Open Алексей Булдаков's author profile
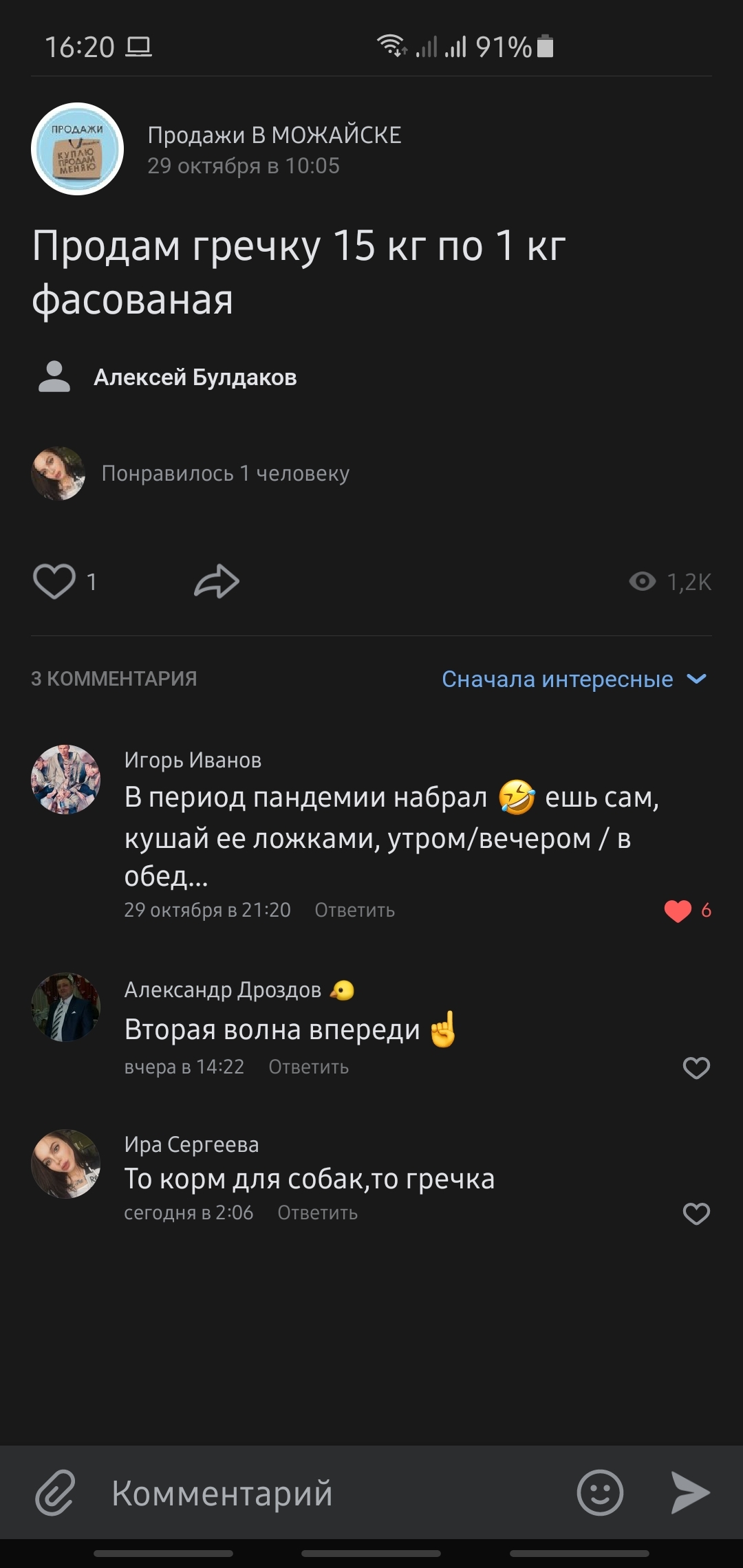 point(195,378)
